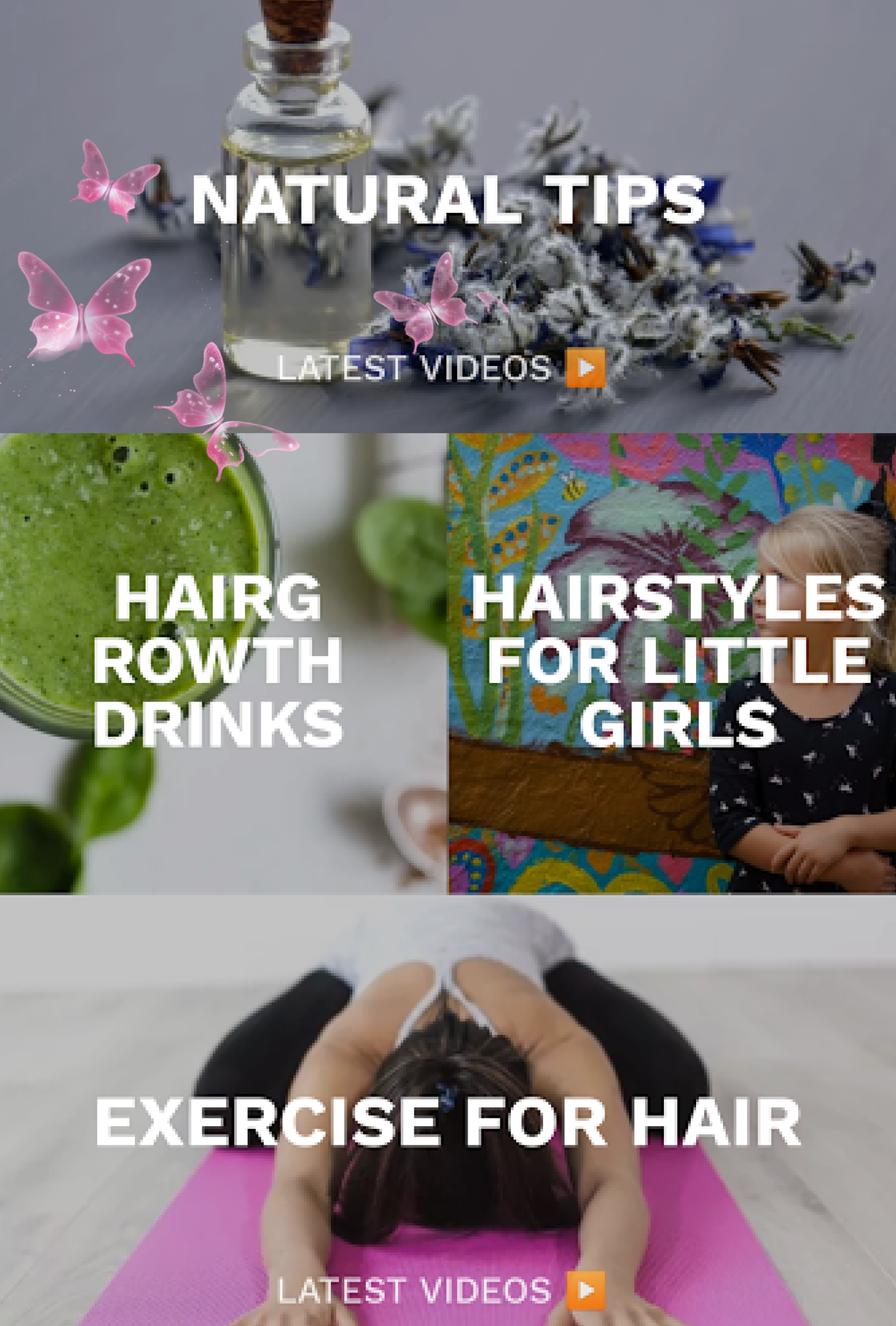Open the Exercise for Hair category
Viewport: 896px width, 1326px height.
(x=448, y=1123)
